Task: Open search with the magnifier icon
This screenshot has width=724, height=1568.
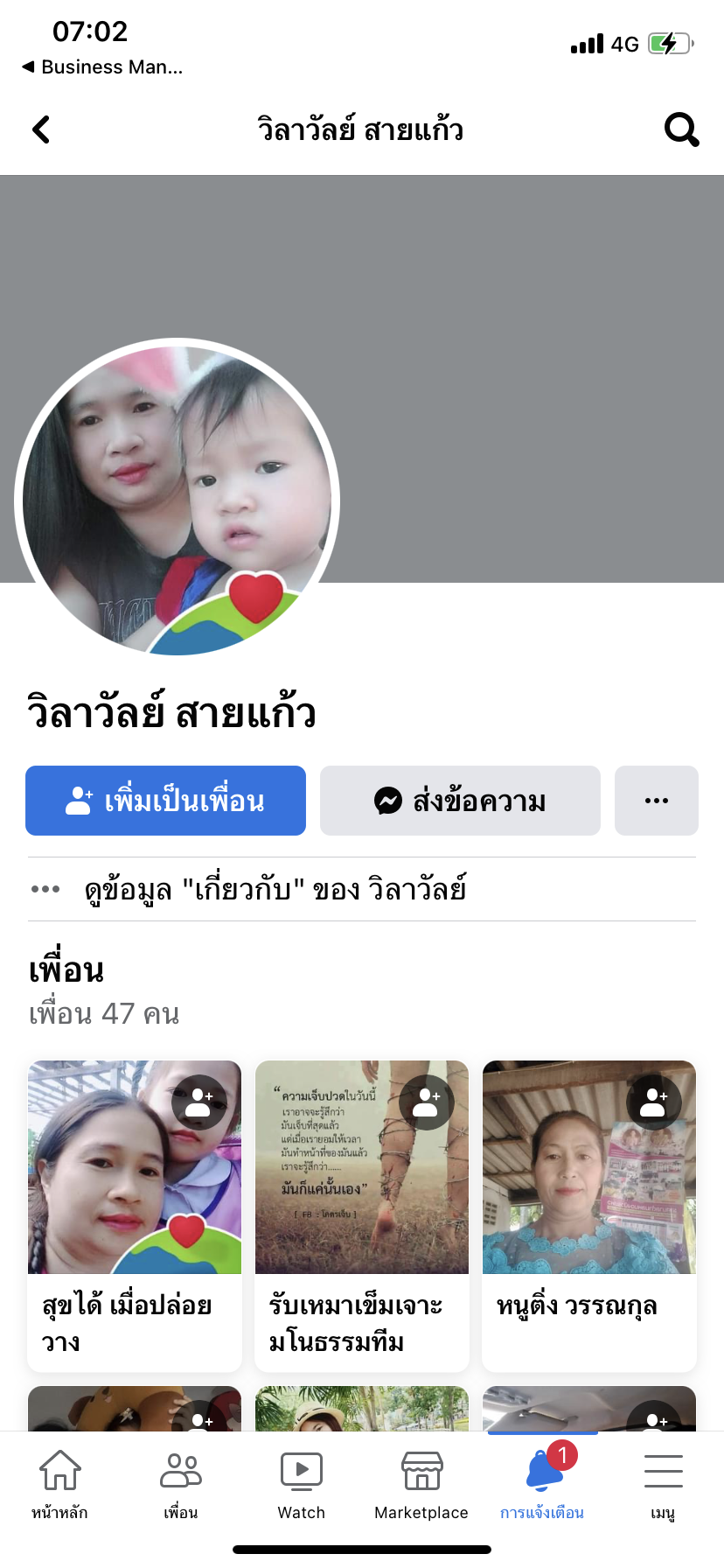Action: pyautogui.click(x=681, y=130)
